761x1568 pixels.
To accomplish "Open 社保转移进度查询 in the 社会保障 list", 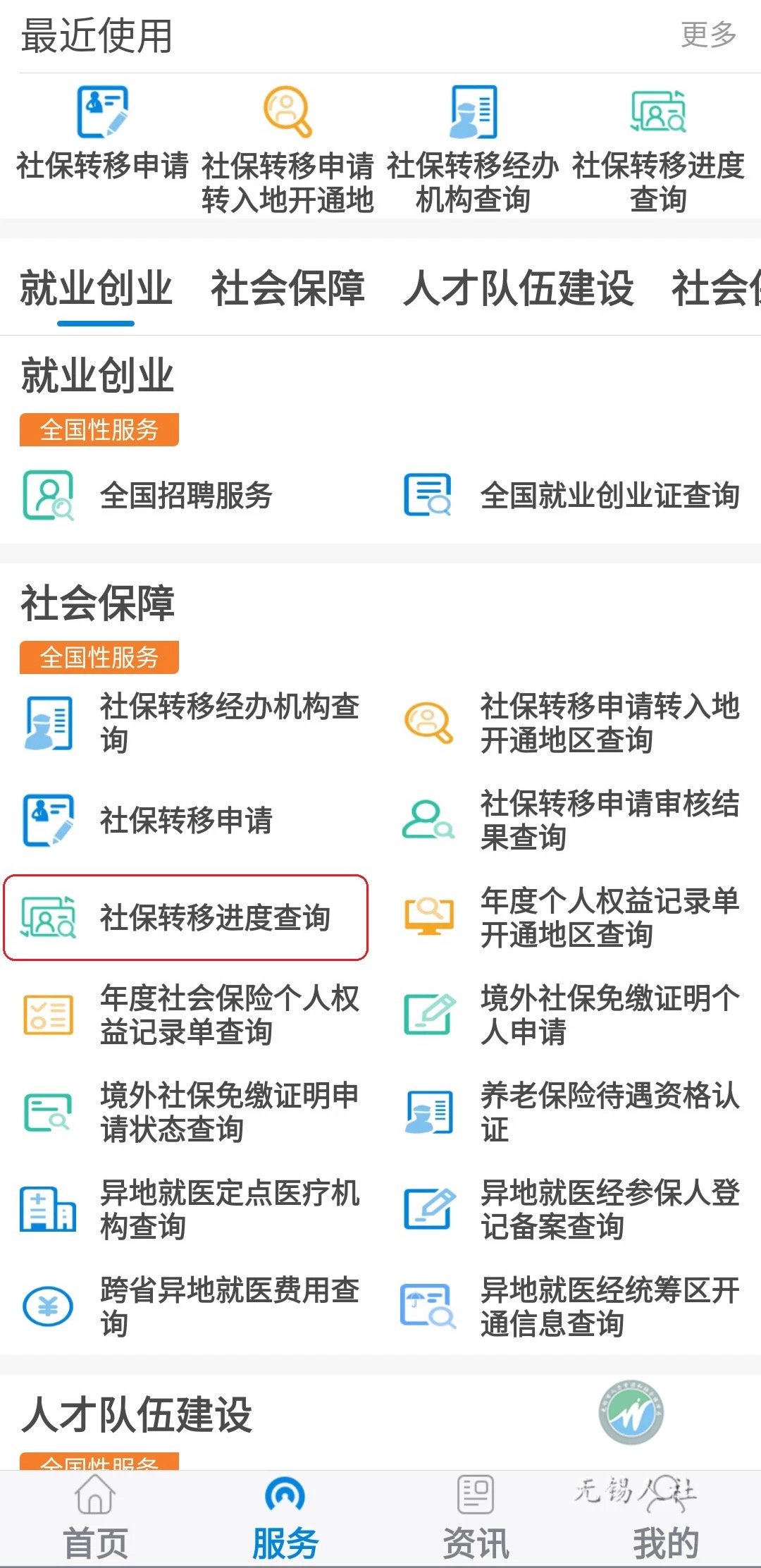I will point(186,917).
